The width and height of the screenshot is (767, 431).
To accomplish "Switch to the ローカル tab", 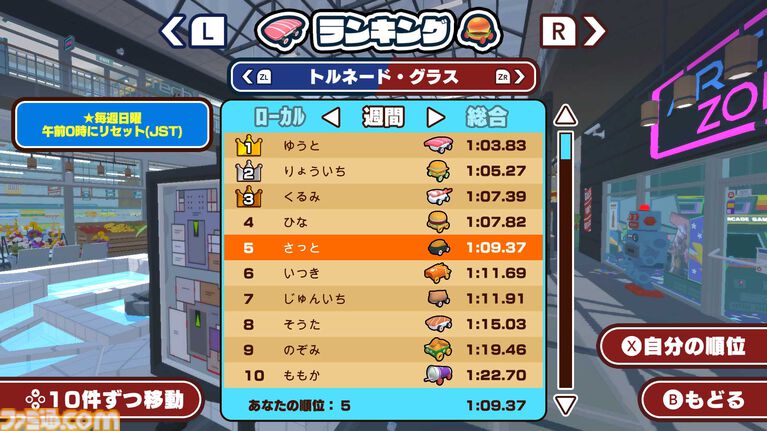I will pyautogui.click(x=279, y=117).
